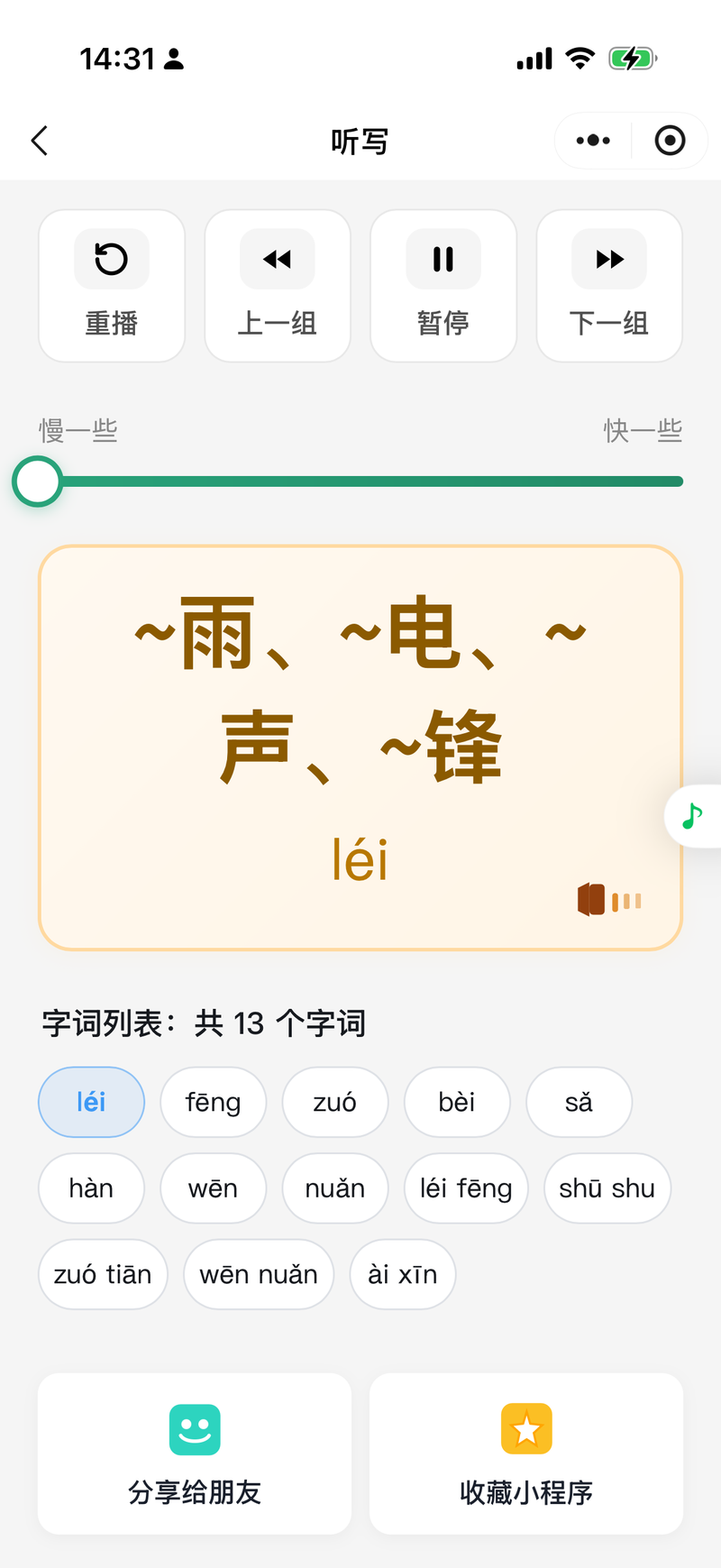Tap the speed slider handle
Image resolution: width=721 pixels, height=1568 pixels.
coord(37,481)
